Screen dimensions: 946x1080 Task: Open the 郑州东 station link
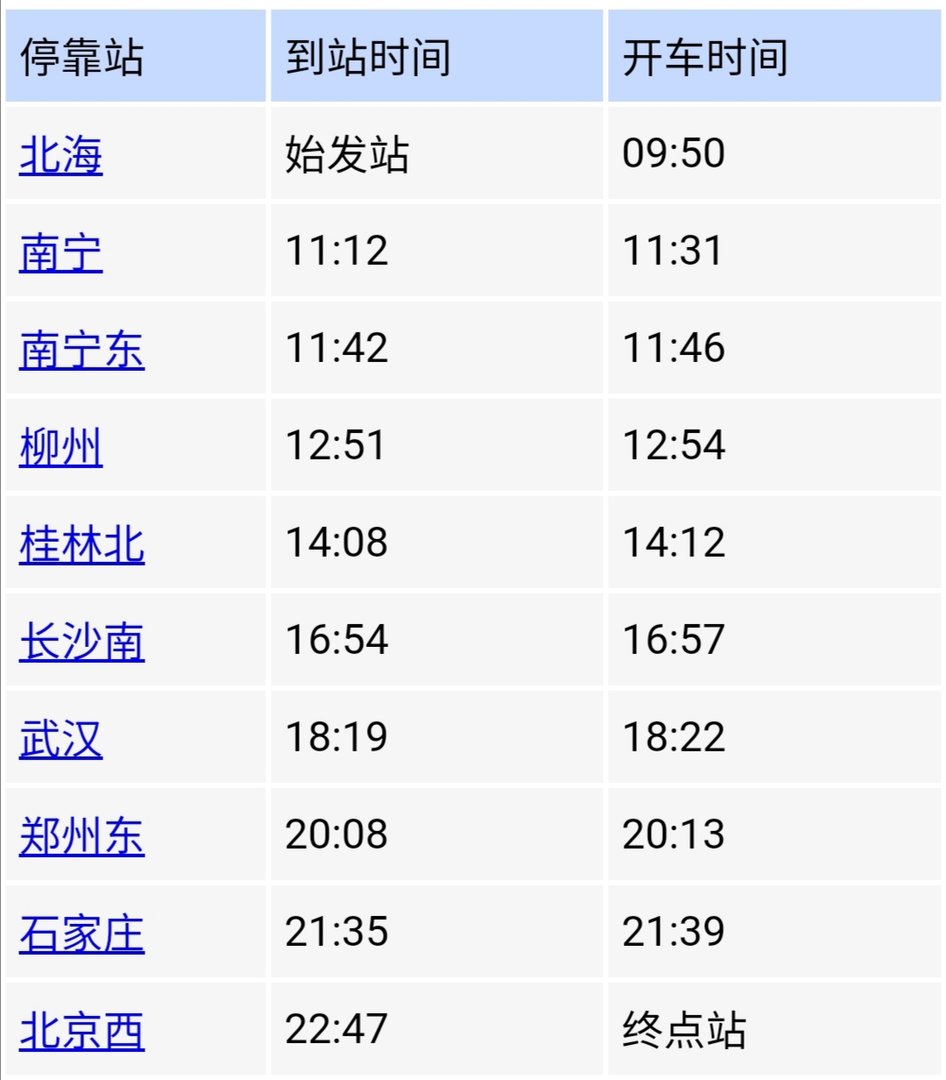click(x=80, y=834)
